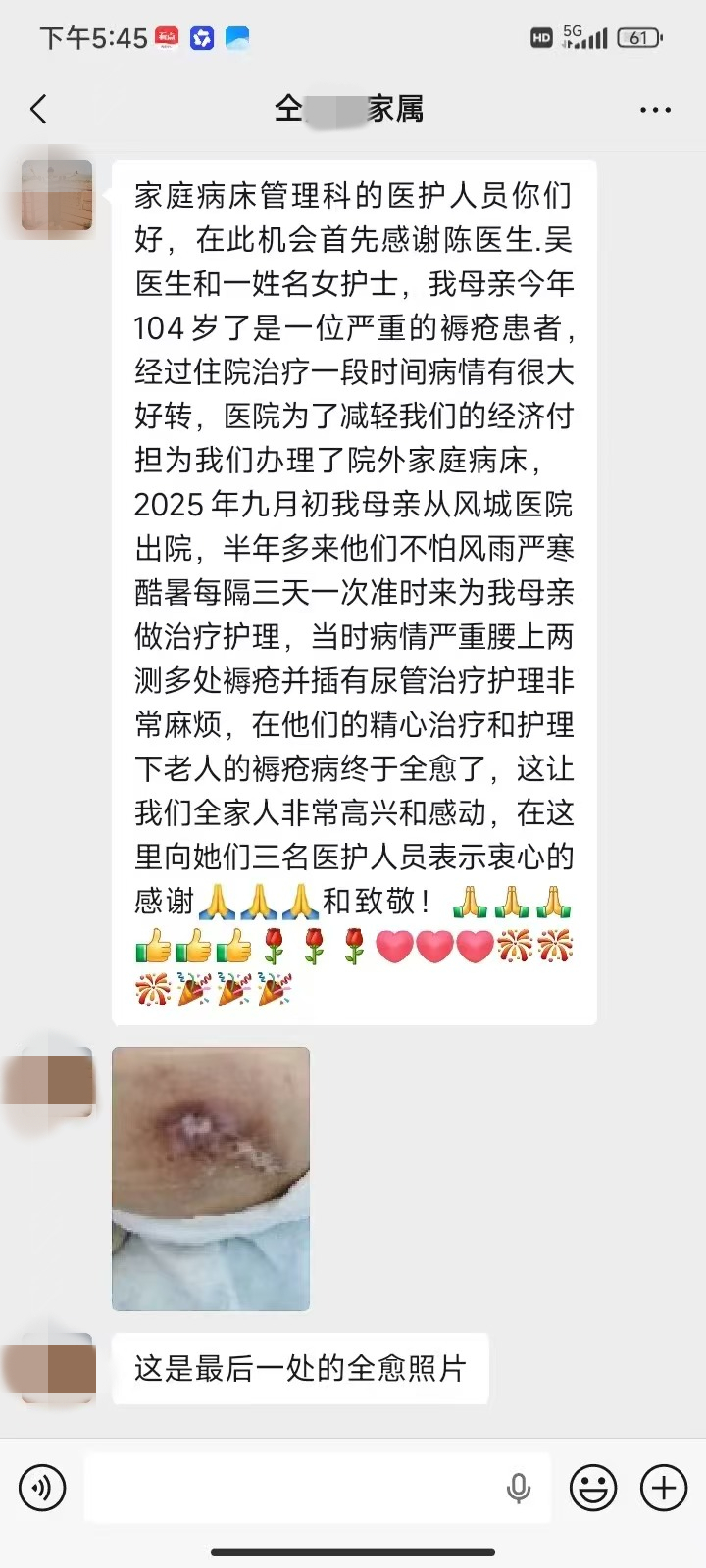Go back to the chat list
Screen dimensions: 706x1568
click(x=39, y=109)
